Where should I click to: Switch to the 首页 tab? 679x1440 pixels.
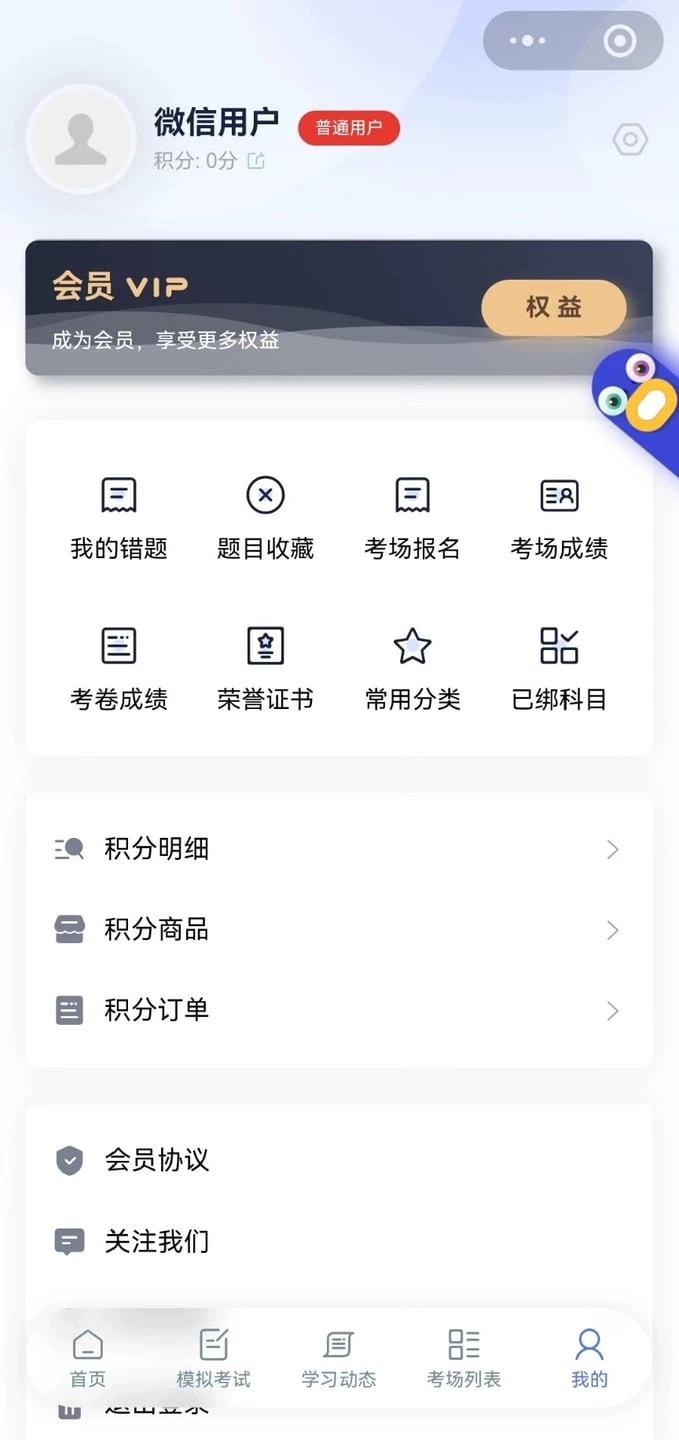pyautogui.click(x=88, y=1358)
